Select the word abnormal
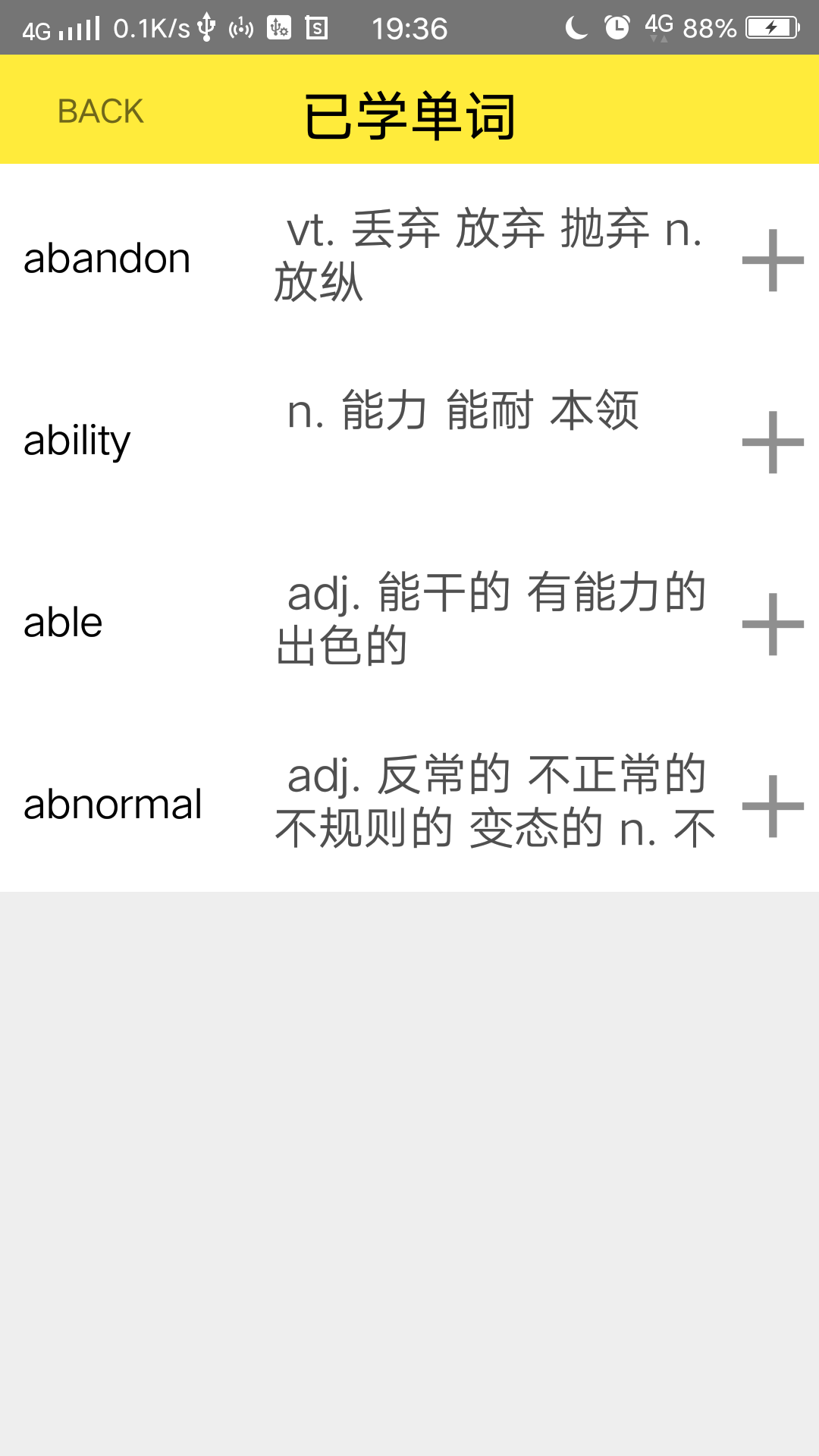Viewport: 819px width, 1456px height. click(x=112, y=805)
